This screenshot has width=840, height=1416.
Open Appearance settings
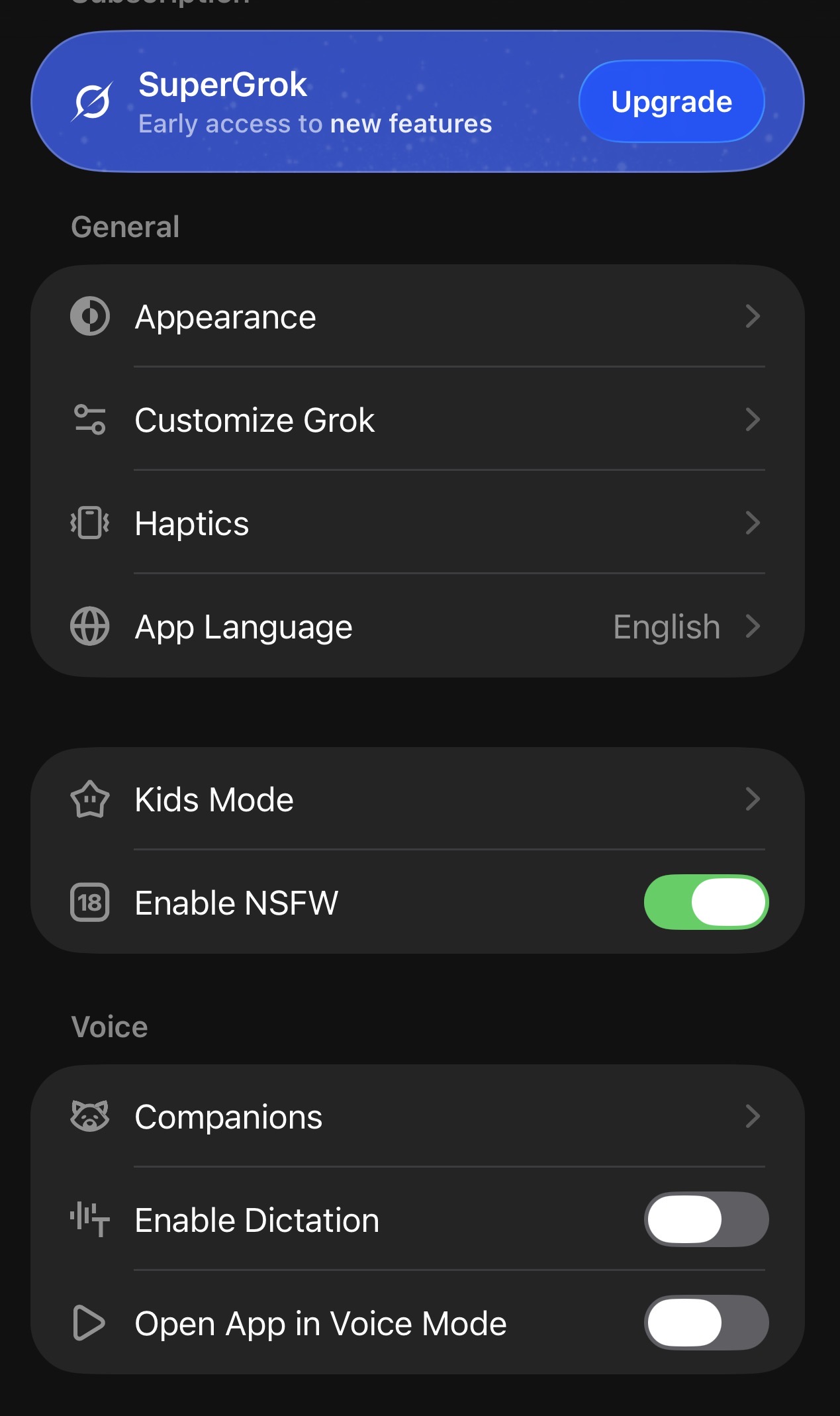point(418,317)
